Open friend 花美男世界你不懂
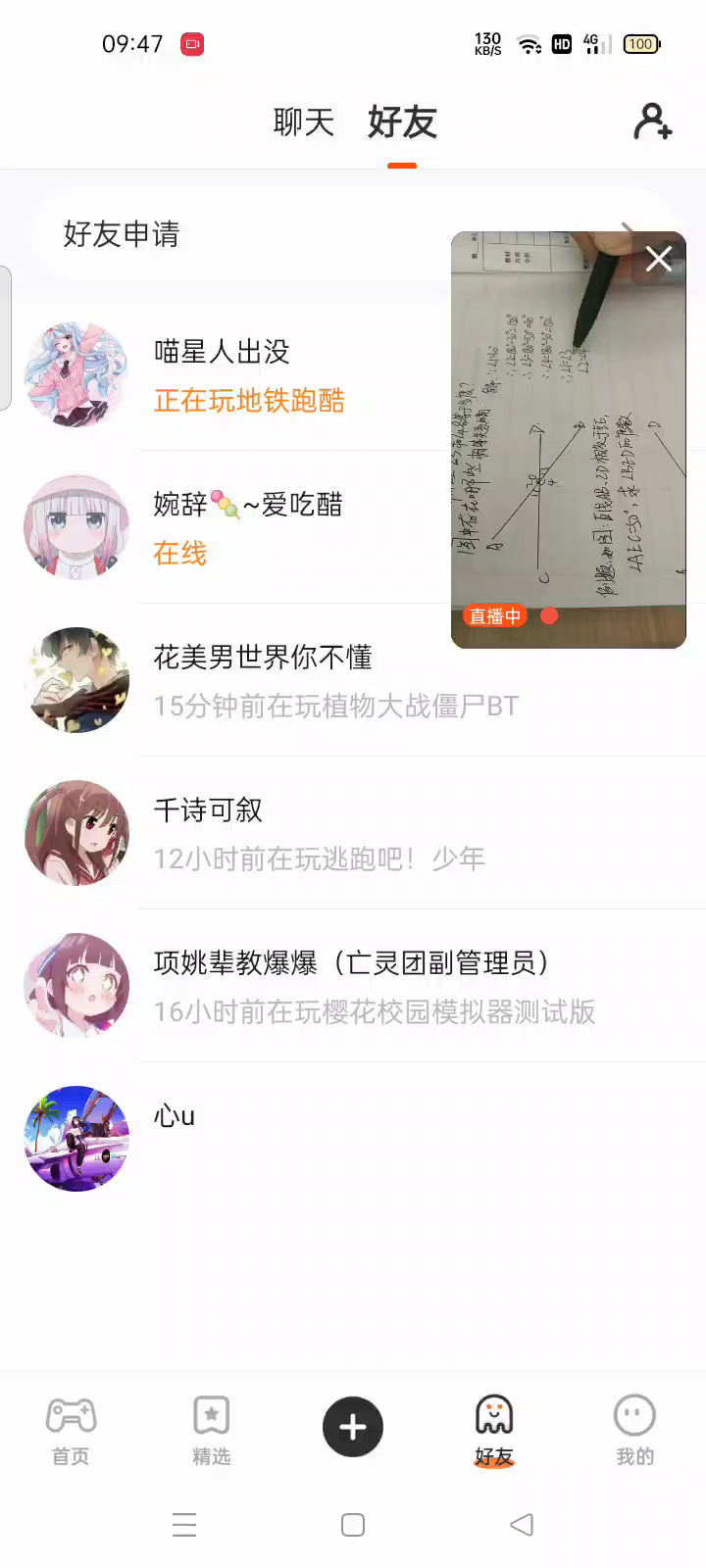 (x=333, y=681)
